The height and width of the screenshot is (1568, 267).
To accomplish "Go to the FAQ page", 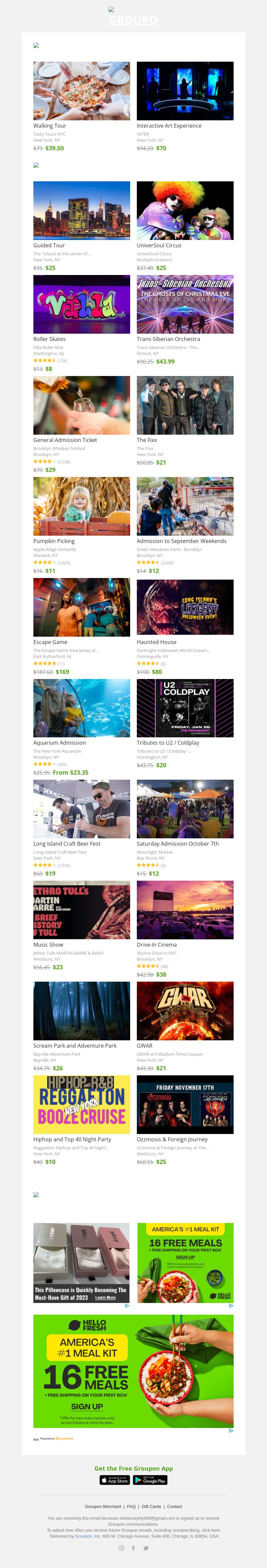I will click(131, 1507).
